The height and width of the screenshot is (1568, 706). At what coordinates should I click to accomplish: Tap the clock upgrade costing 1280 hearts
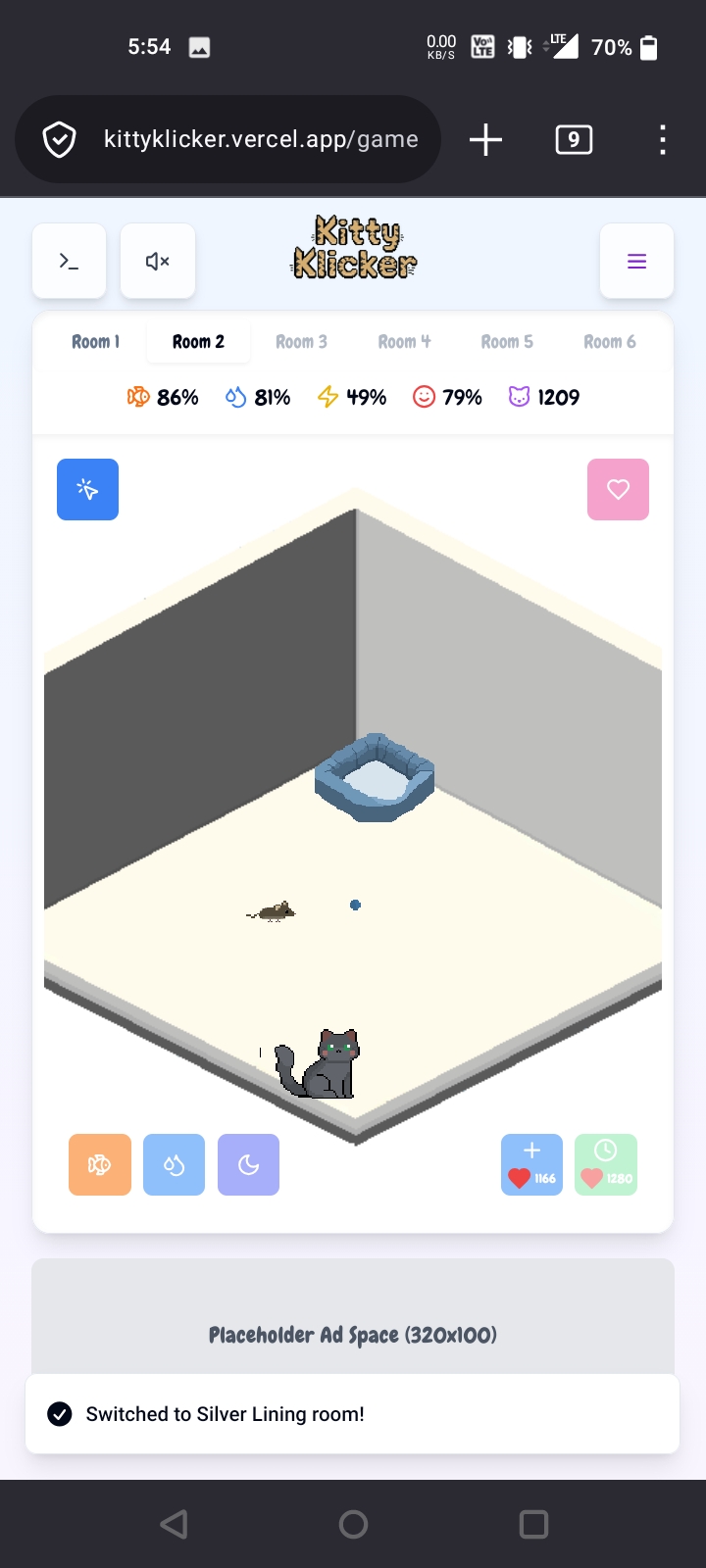[x=606, y=1164]
